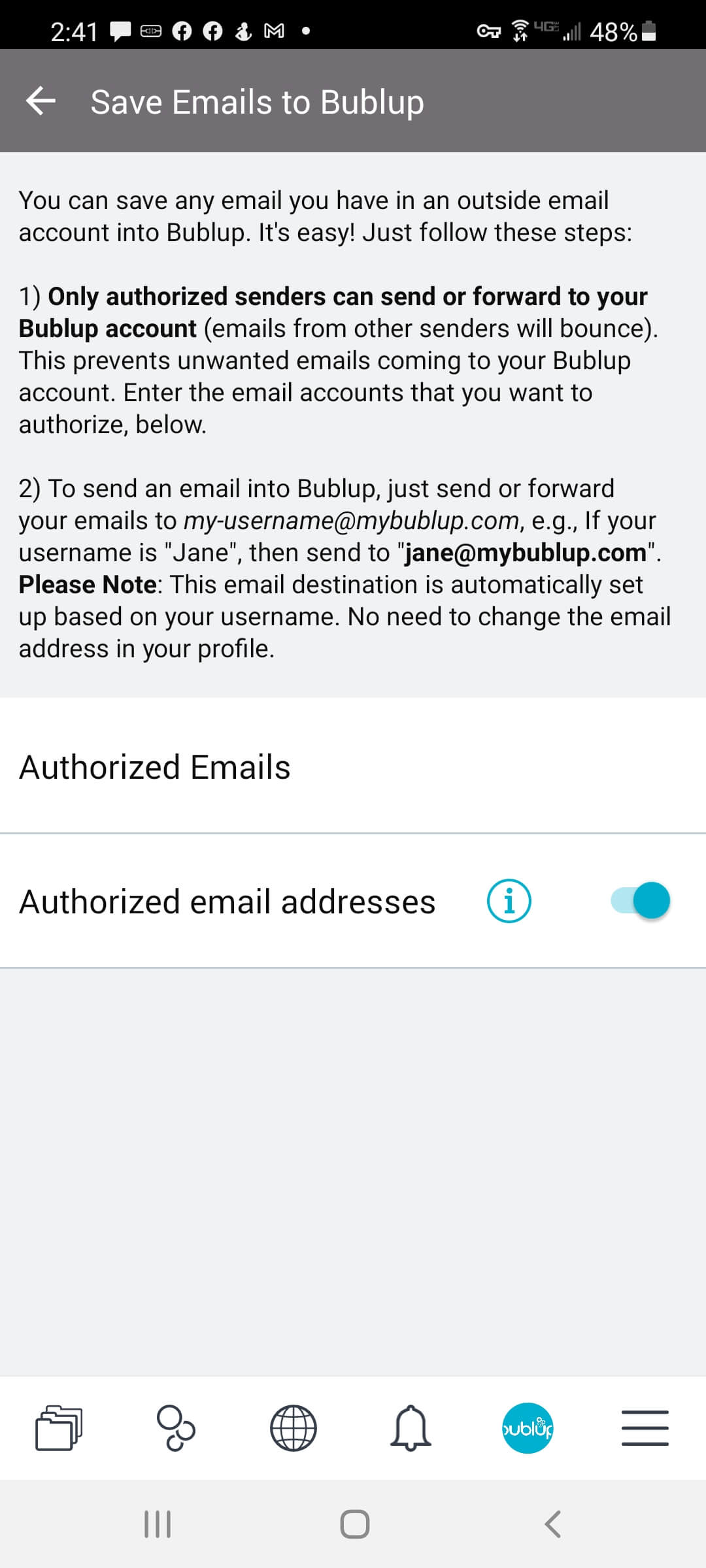Tap the system home button
706x1568 pixels.
point(354,1524)
